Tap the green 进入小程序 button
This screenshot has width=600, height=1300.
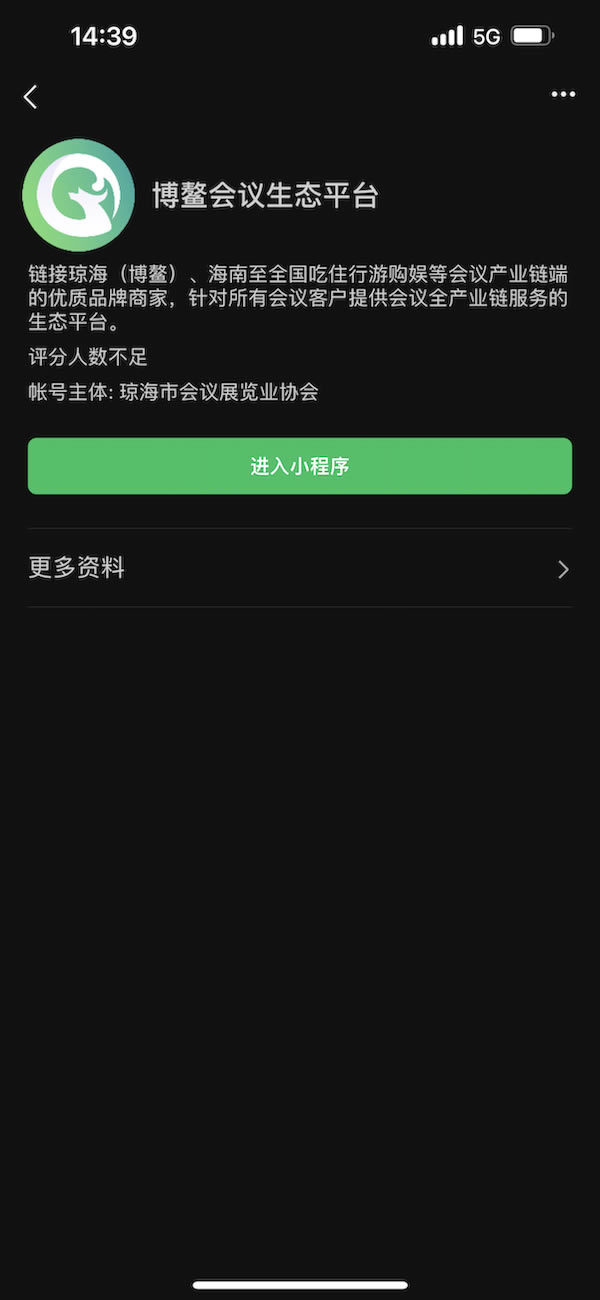300,466
